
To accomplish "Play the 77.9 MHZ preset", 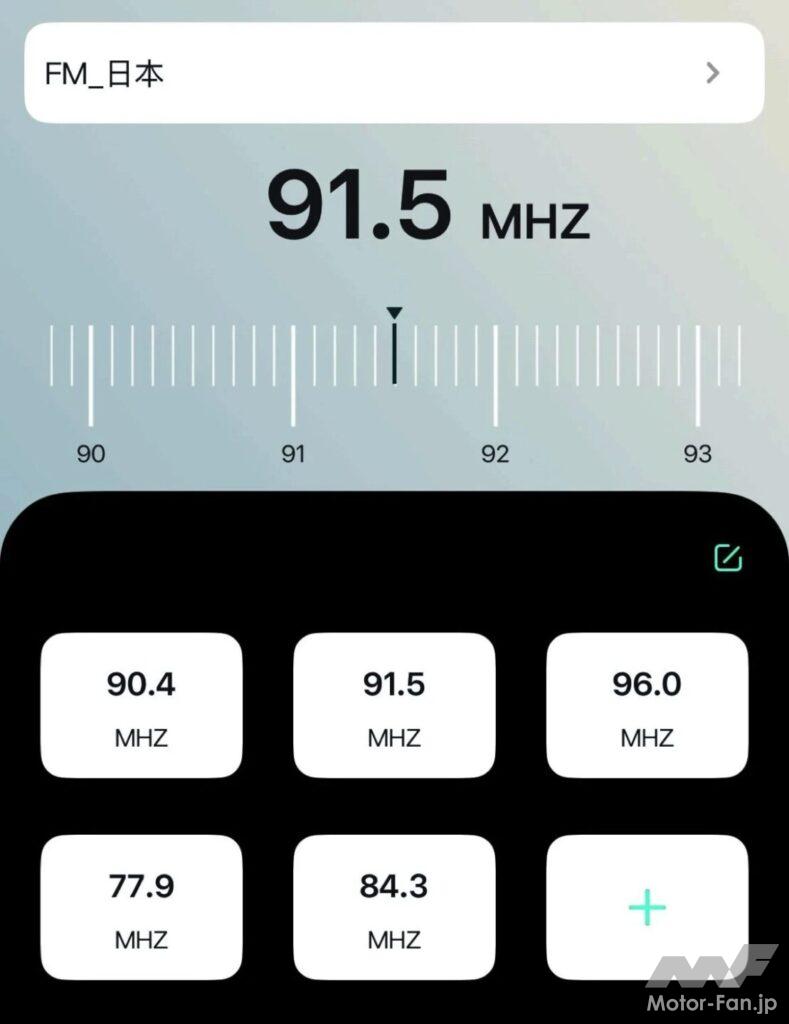I will [141, 908].
